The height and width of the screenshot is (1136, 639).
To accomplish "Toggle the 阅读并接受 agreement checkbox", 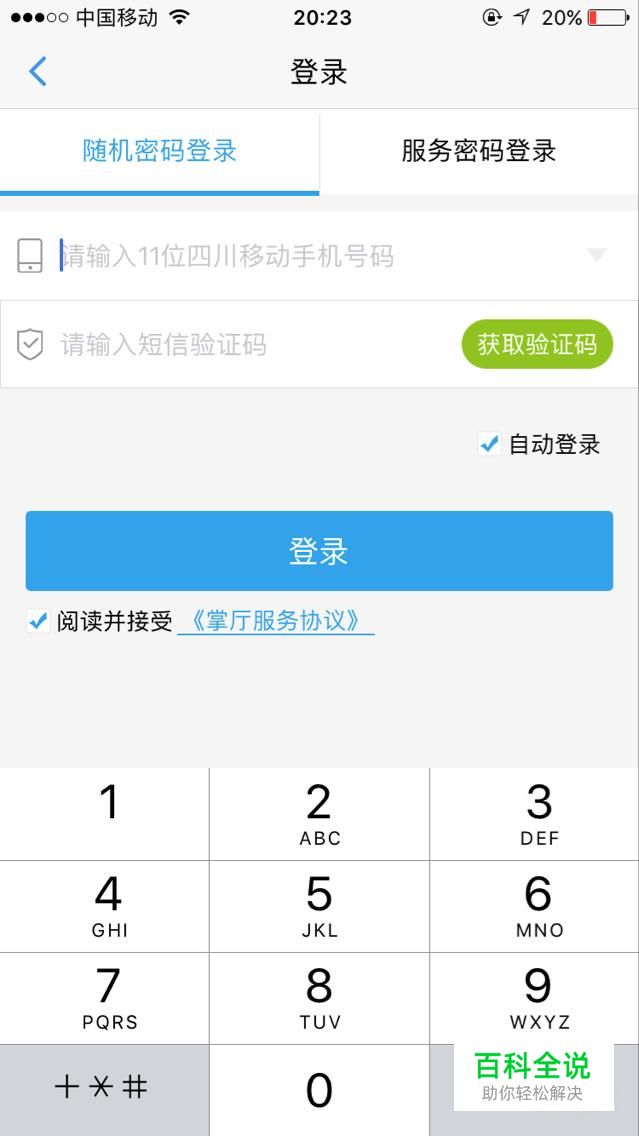I will (x=38, y=621).
